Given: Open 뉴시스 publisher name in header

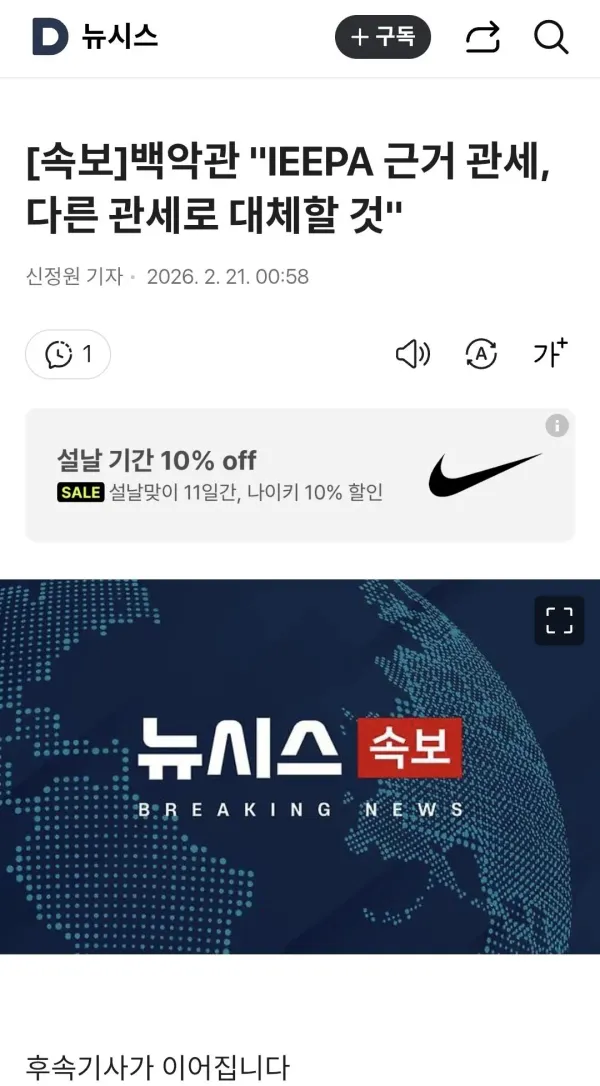Looking at the screenshot, I should [x=120, y=37].
